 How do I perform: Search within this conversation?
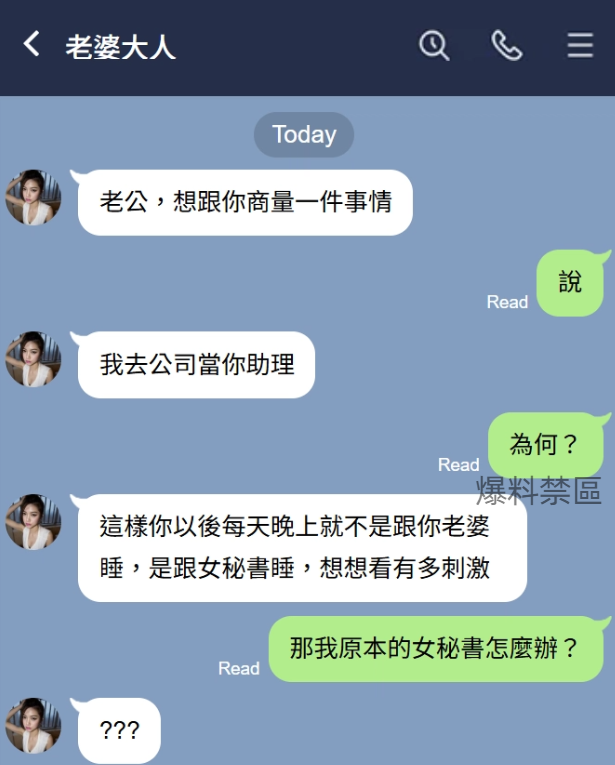pos(433,45)
